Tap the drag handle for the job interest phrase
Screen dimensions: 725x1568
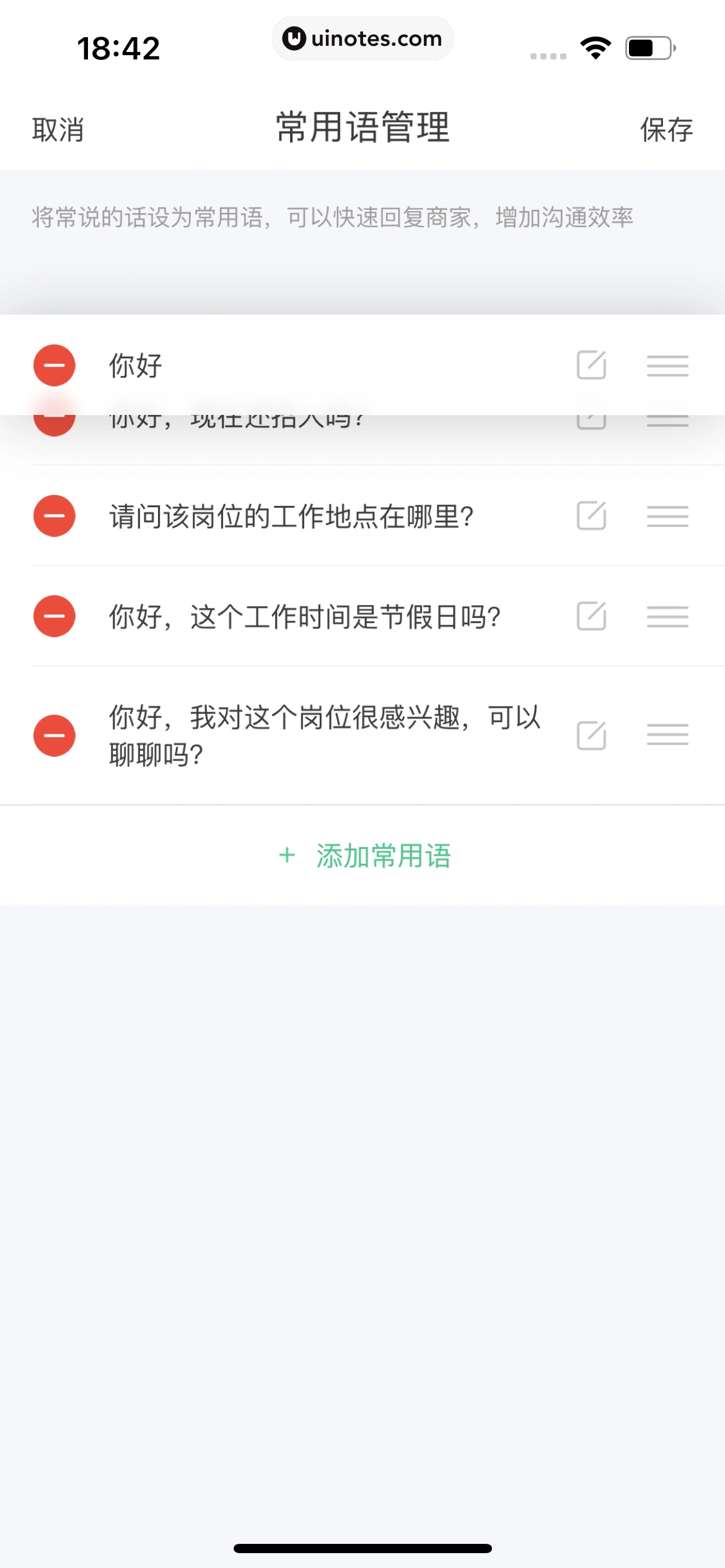tap(667, 734)
